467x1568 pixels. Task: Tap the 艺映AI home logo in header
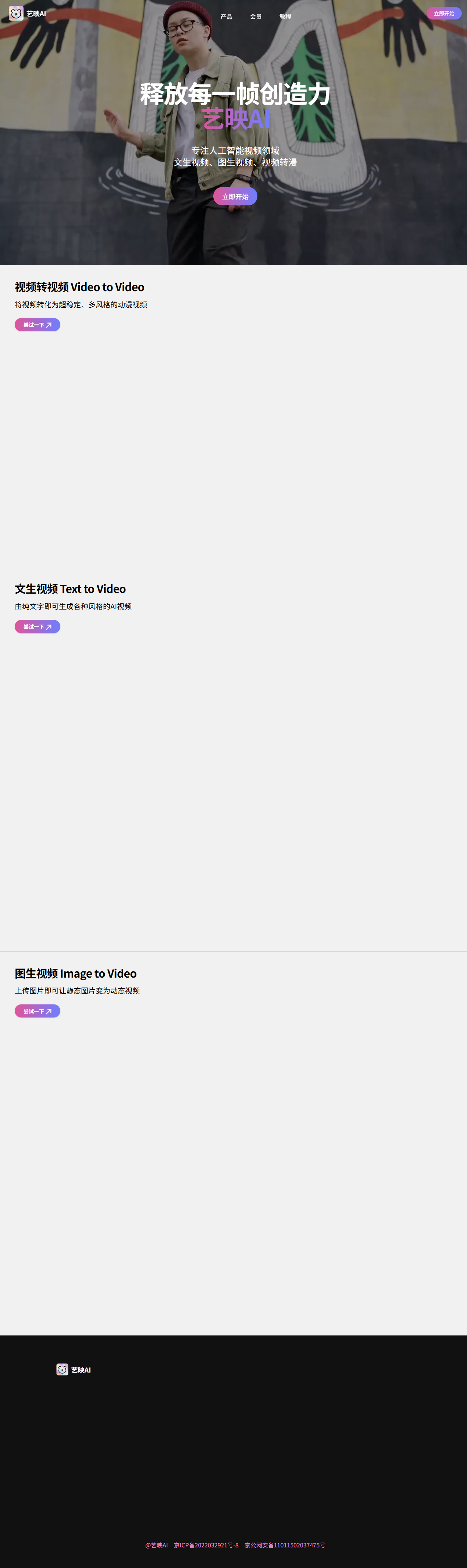27,13
